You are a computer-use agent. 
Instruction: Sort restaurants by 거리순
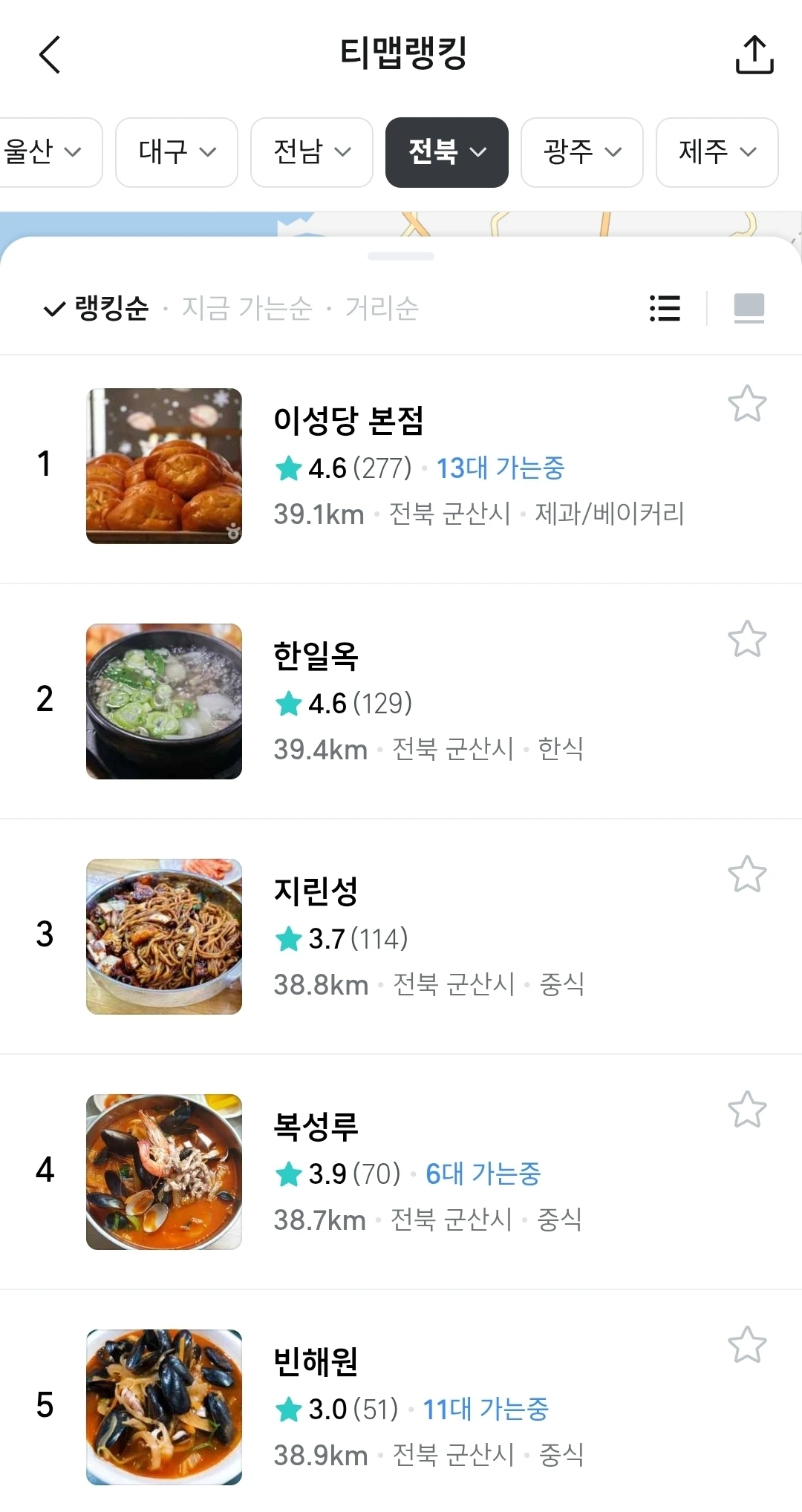pyautogui.click(x=382, y=308)
